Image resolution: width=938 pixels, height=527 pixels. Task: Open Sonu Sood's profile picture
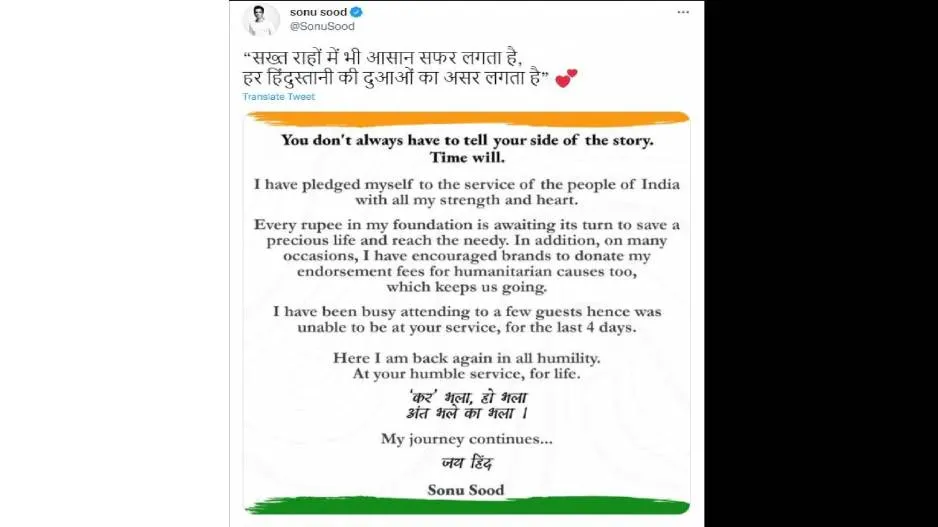tap(262, 19)
